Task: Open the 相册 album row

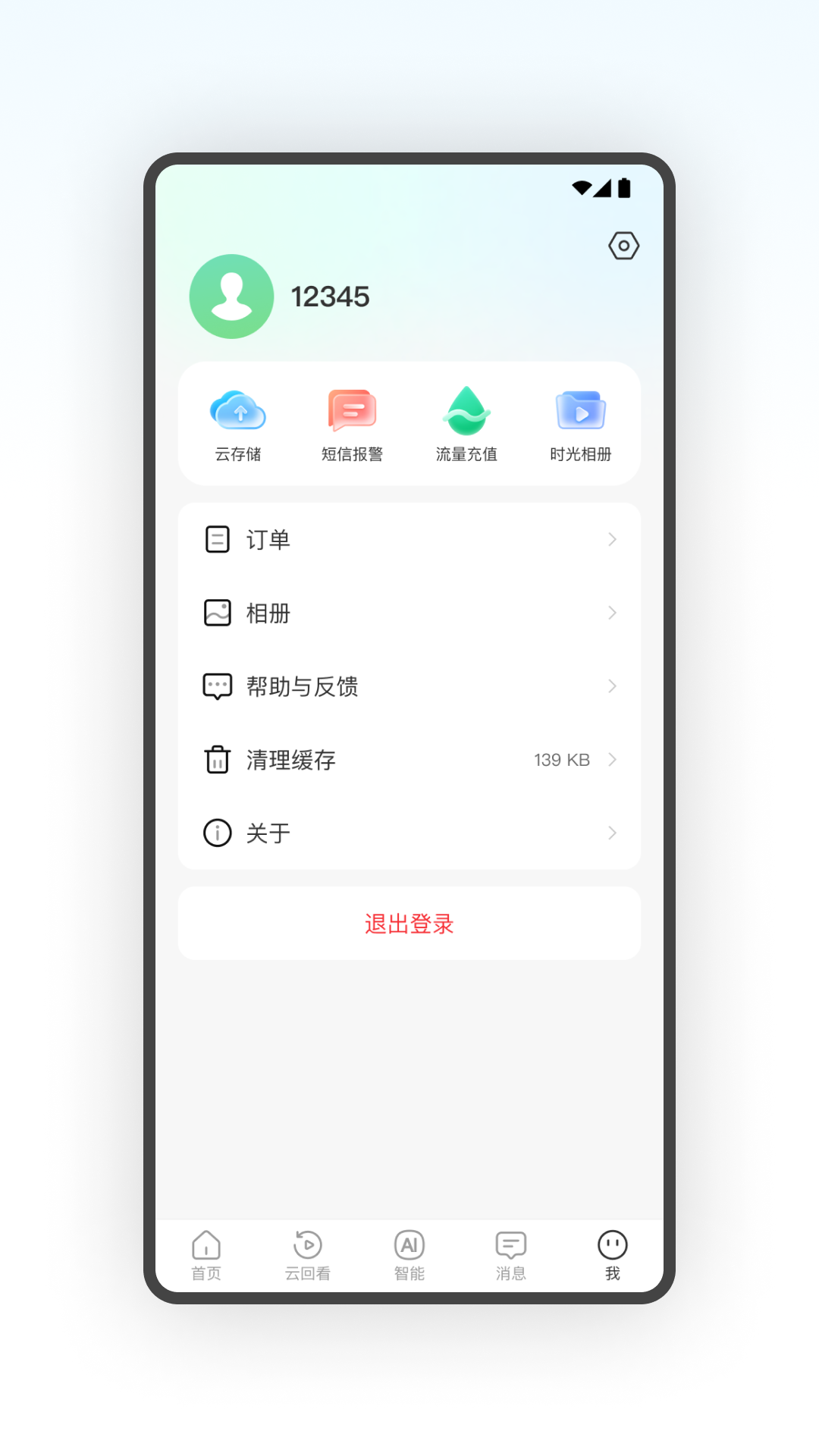Action: tap(409, 613)
